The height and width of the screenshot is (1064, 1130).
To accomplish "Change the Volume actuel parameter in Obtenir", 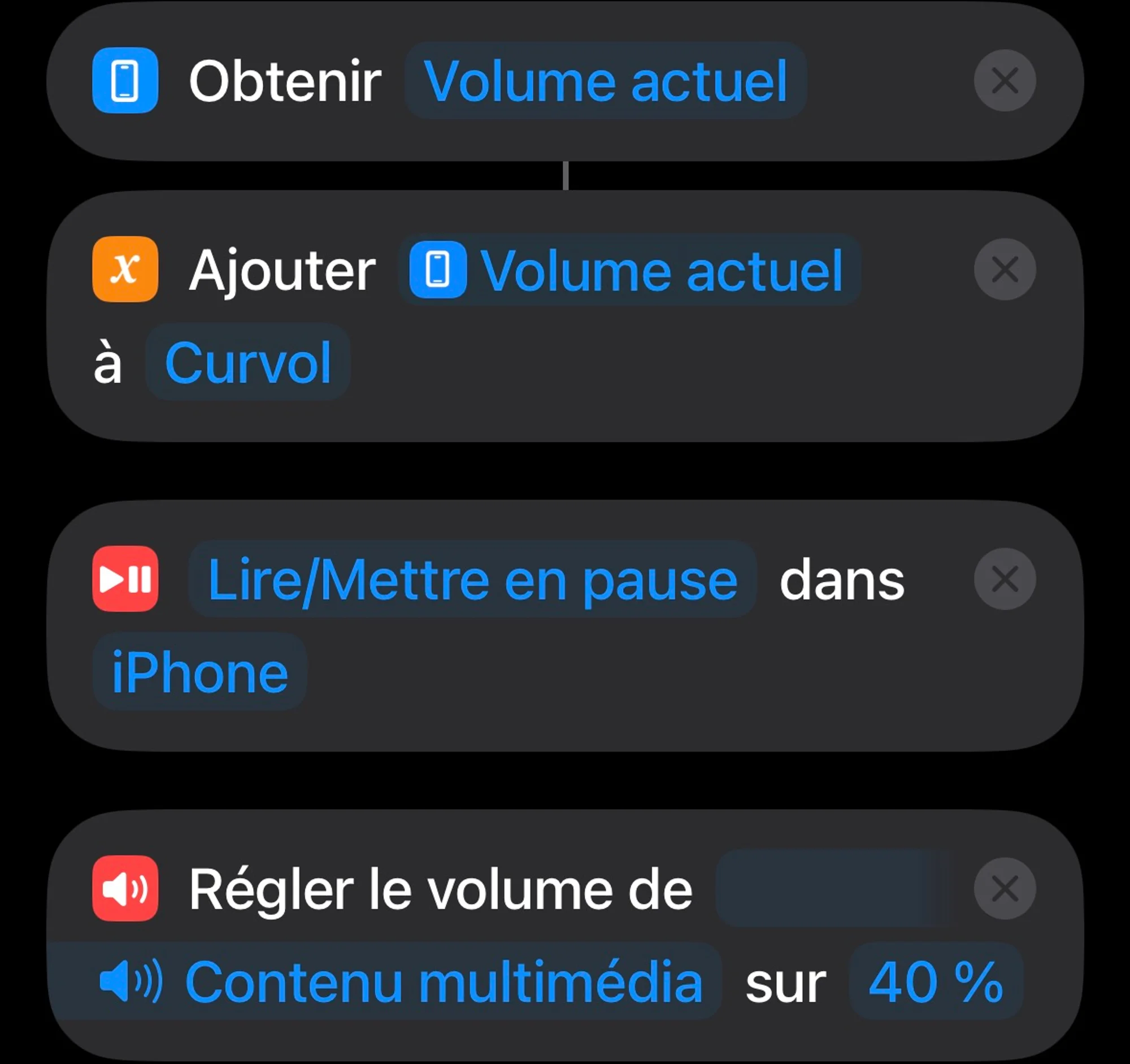I will click(x=605, y=81).
